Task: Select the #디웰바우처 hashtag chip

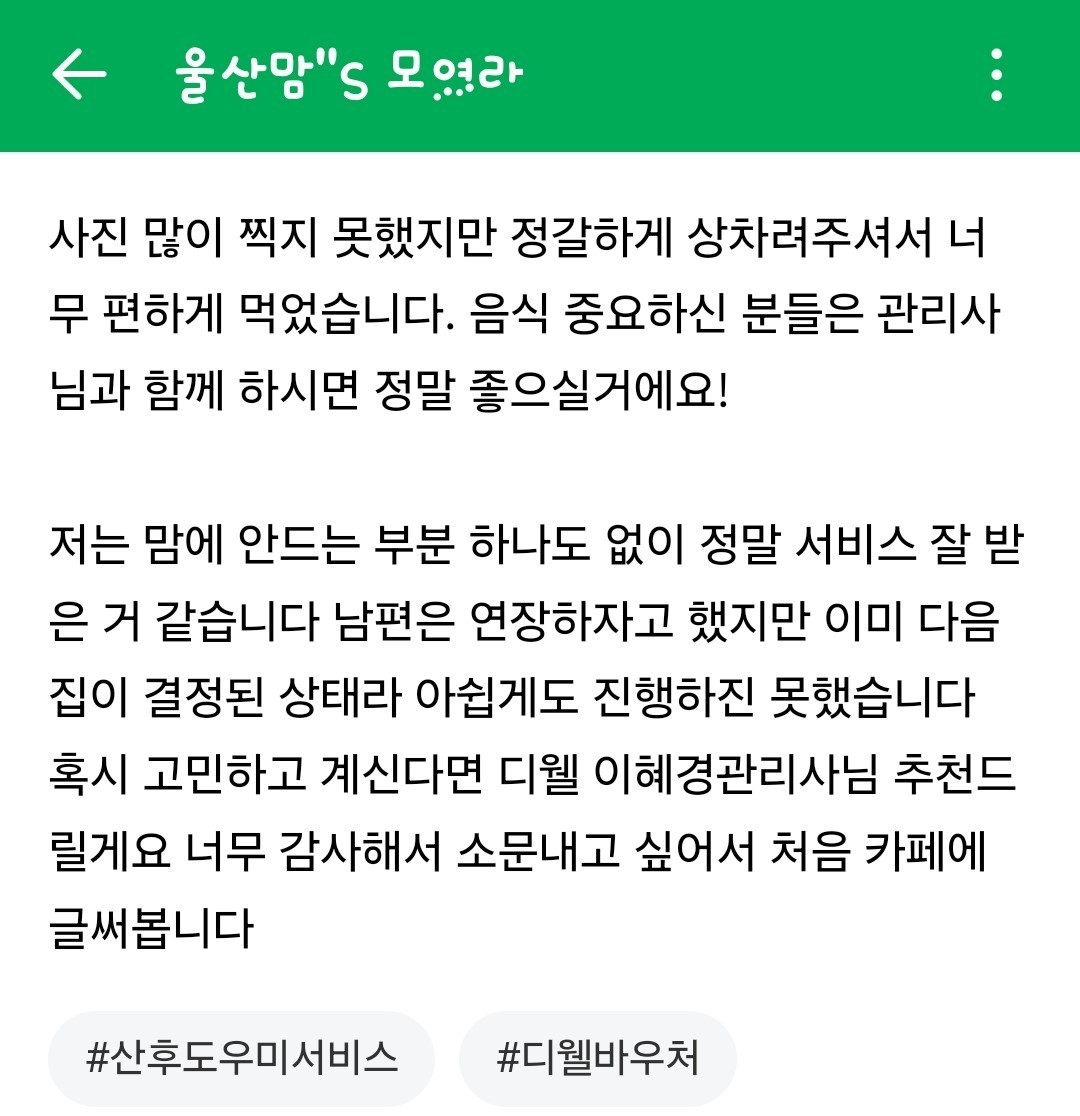Action: [598, 1058]
